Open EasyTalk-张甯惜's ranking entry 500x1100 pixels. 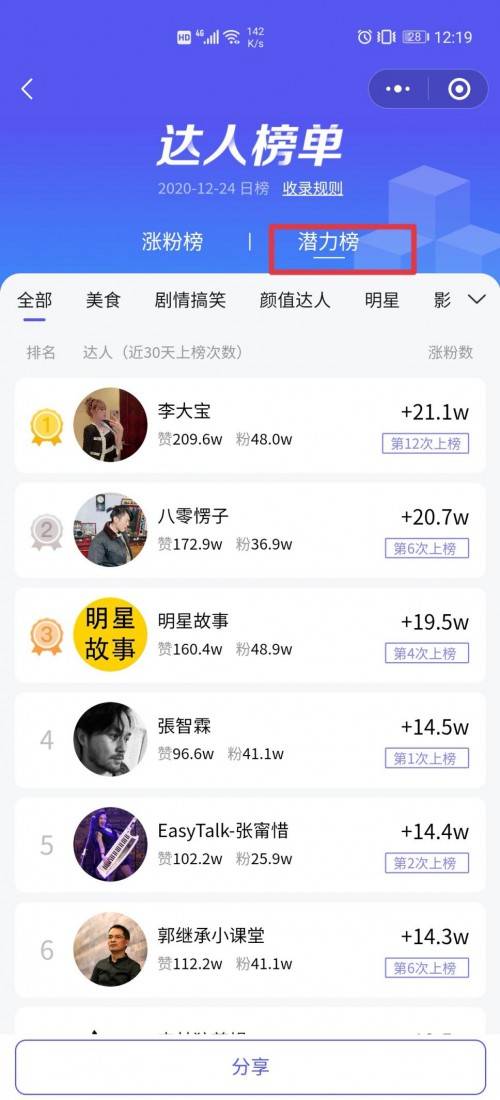[x=250, y=845]
